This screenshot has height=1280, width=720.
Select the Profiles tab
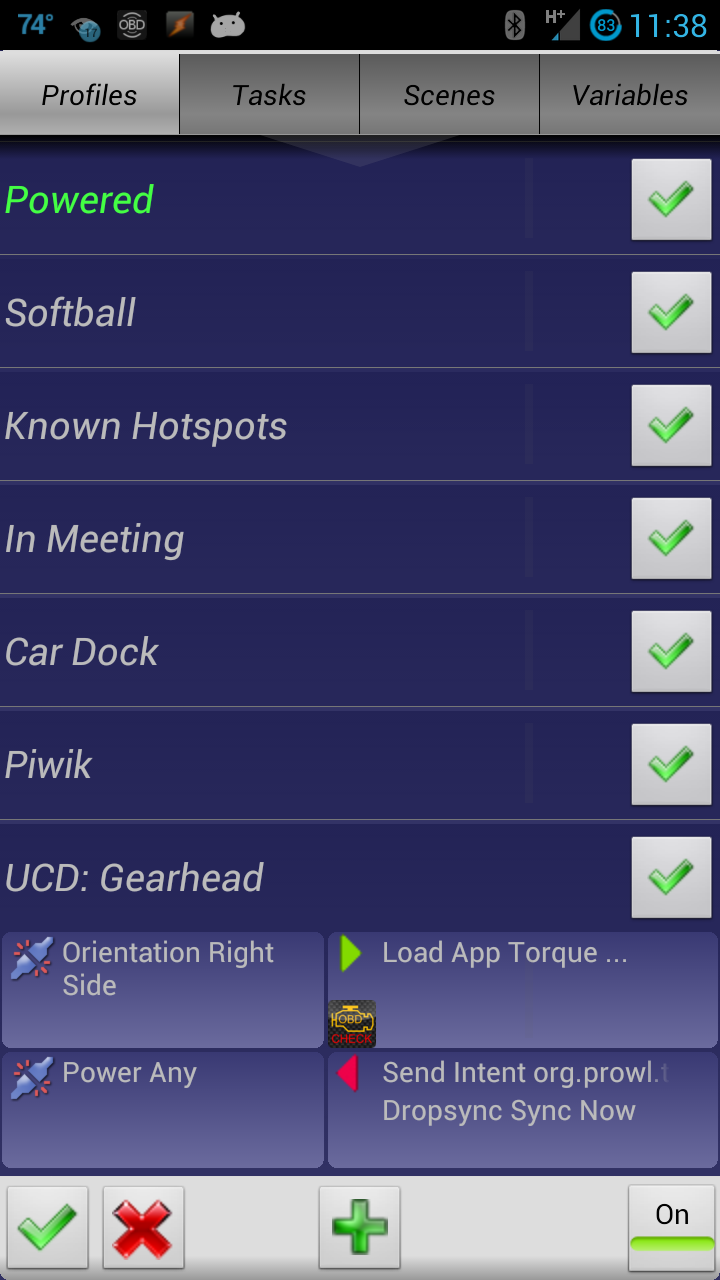pos(89,95)
